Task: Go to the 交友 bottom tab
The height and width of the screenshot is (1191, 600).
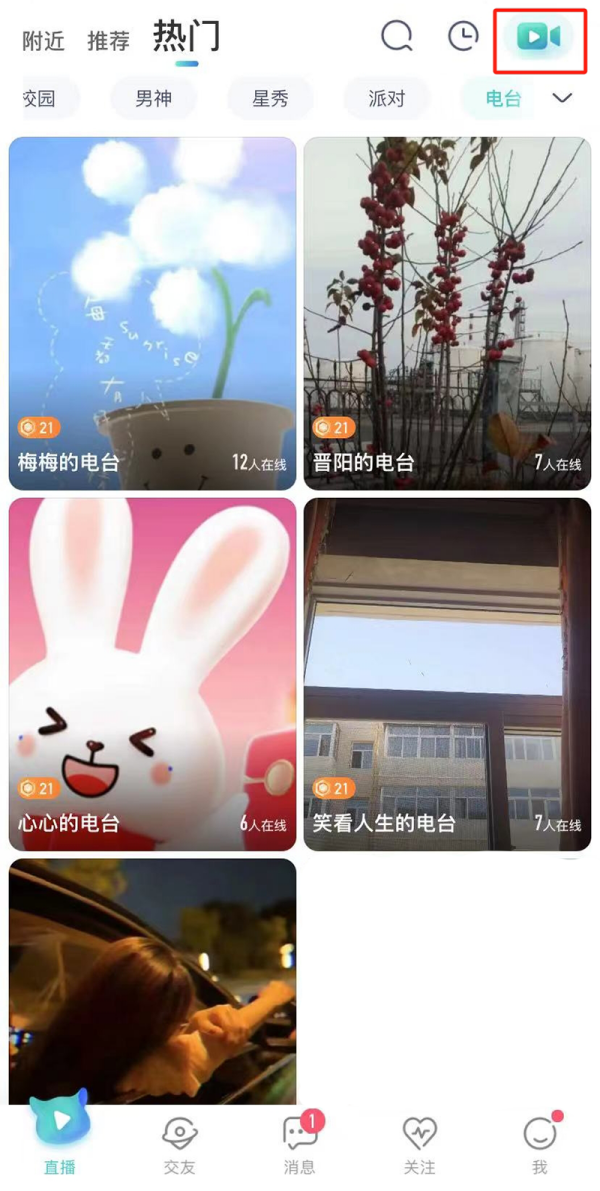Action: (180, 1144)
